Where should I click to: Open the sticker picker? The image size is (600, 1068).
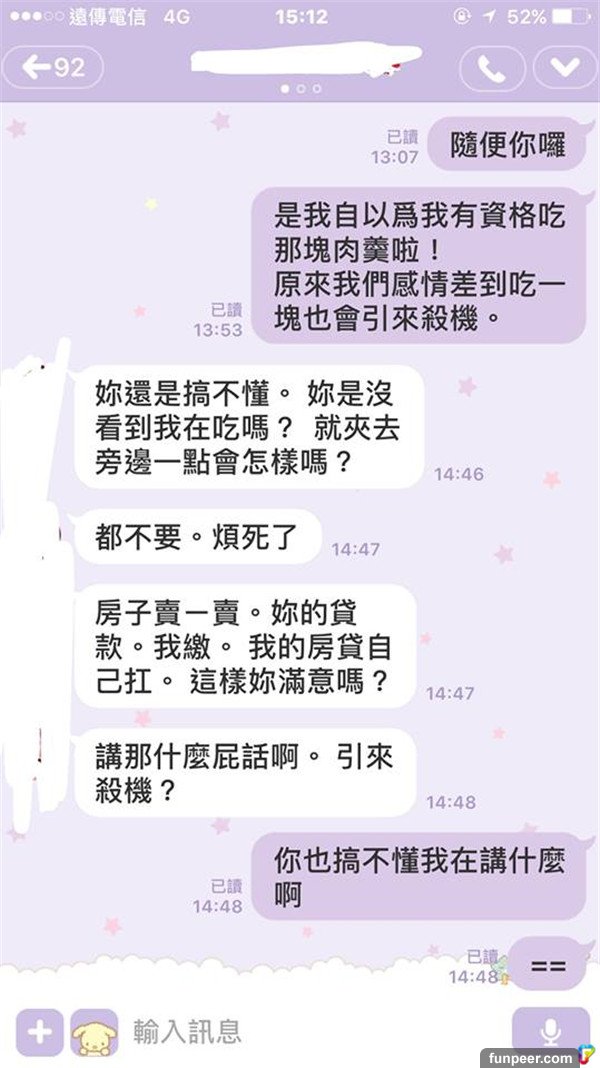coord(94,1031)
